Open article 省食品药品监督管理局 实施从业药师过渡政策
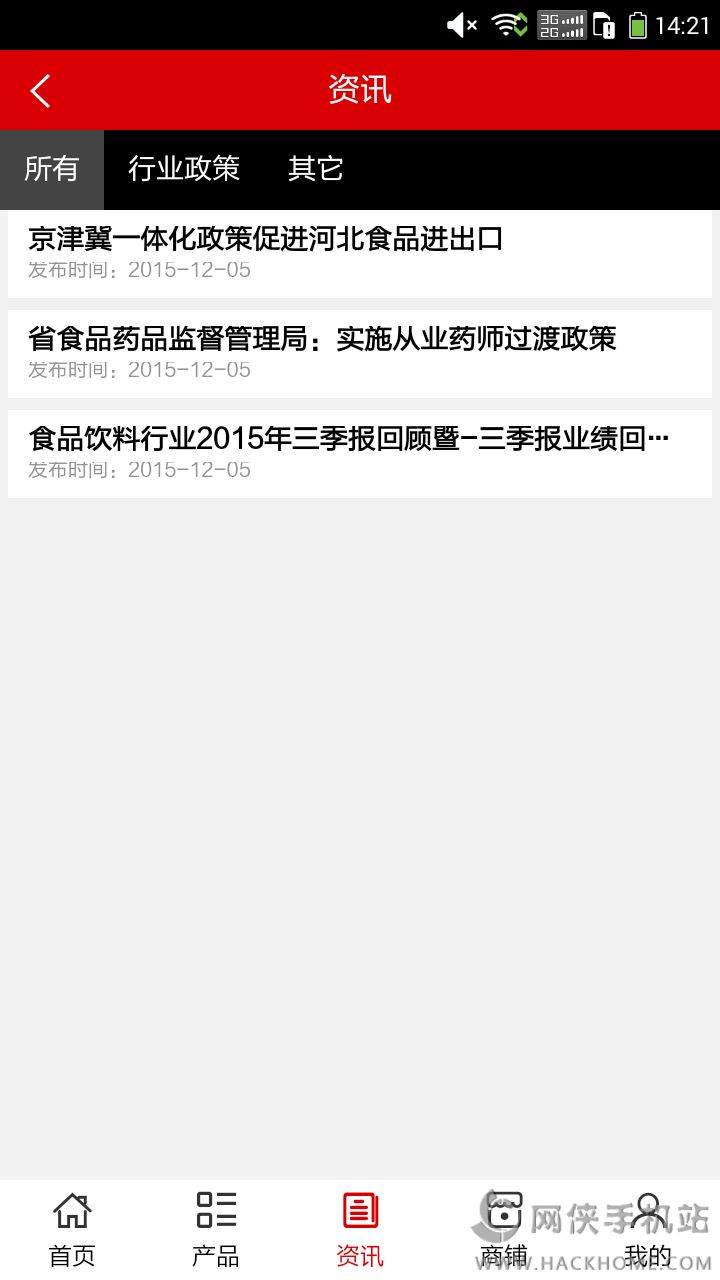The width and height of the screenshot is (720, 1280). pos(360,353)
